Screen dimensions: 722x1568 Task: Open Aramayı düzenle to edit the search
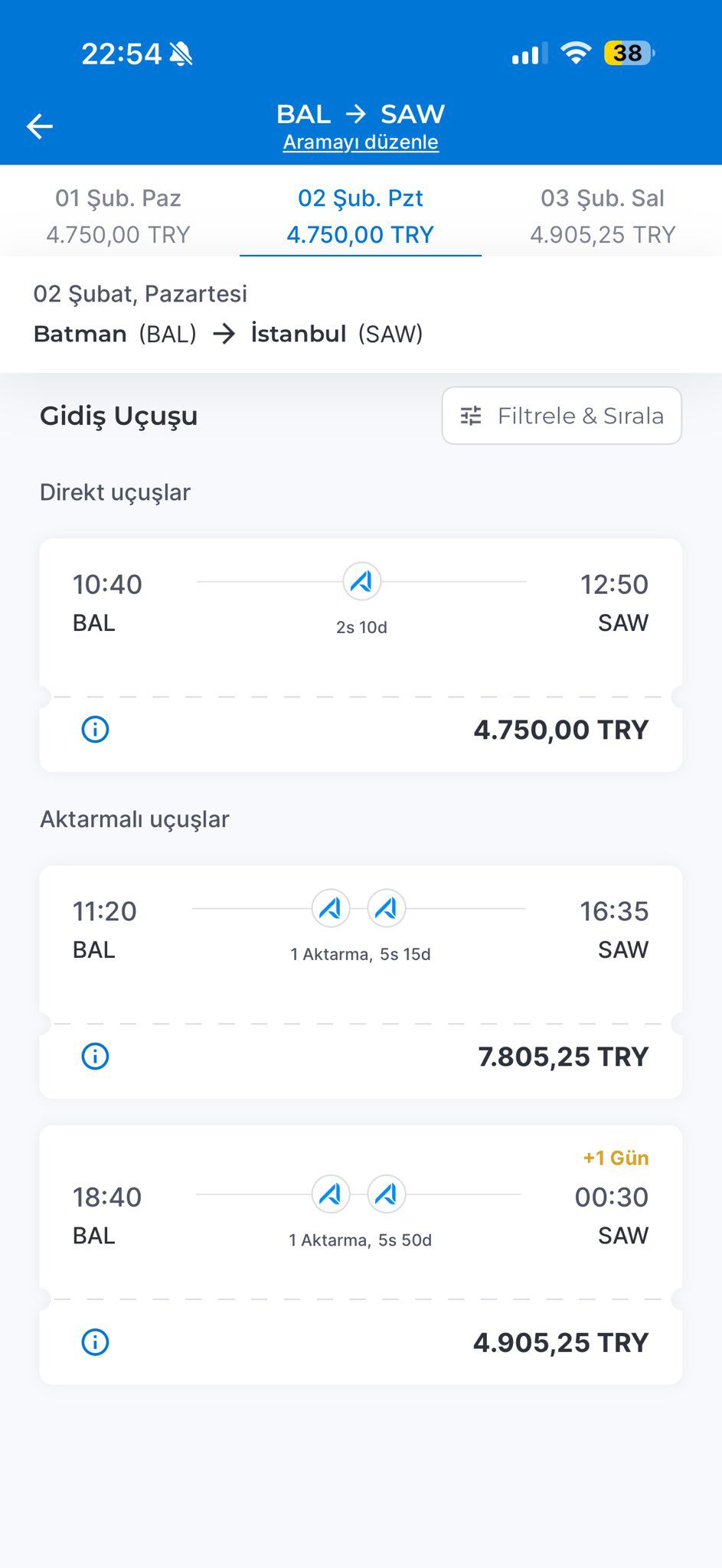pos(360,142)
